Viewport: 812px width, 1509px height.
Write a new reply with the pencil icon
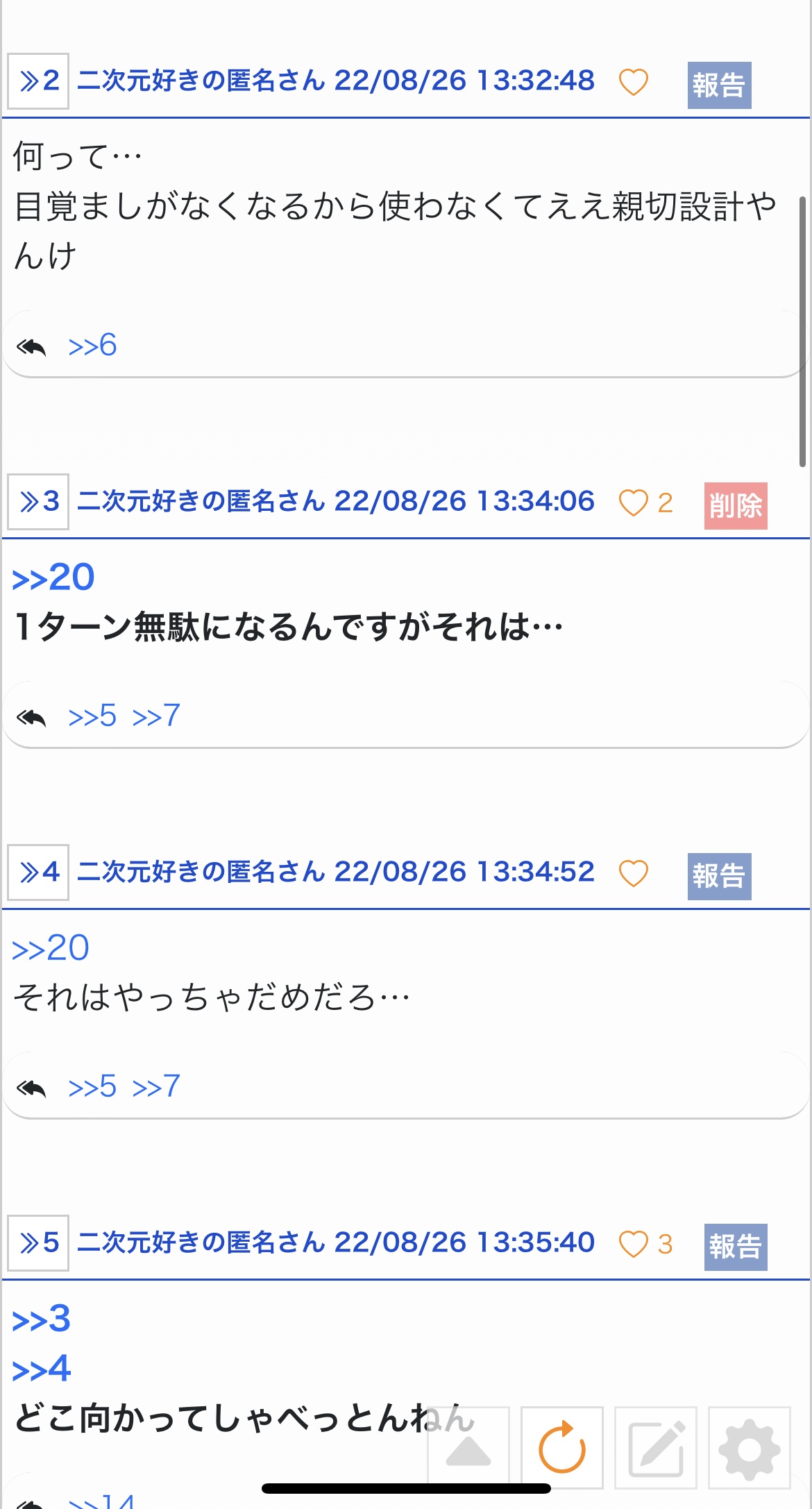pos(656,1448)
